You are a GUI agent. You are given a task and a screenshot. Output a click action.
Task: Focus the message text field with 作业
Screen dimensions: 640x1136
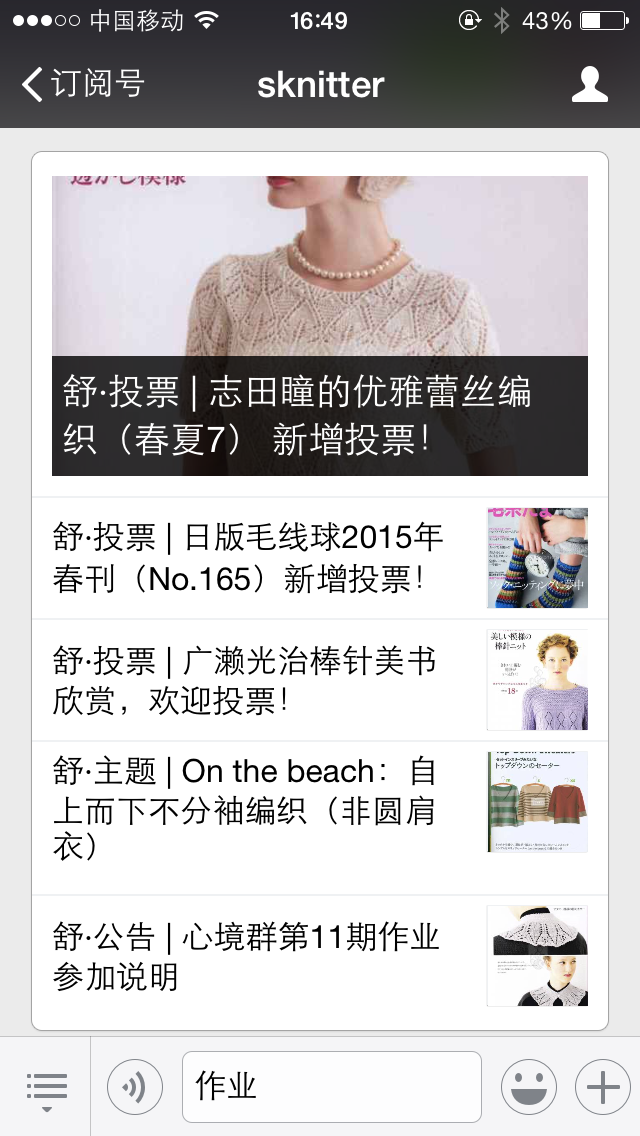[x=332, y=1087]
